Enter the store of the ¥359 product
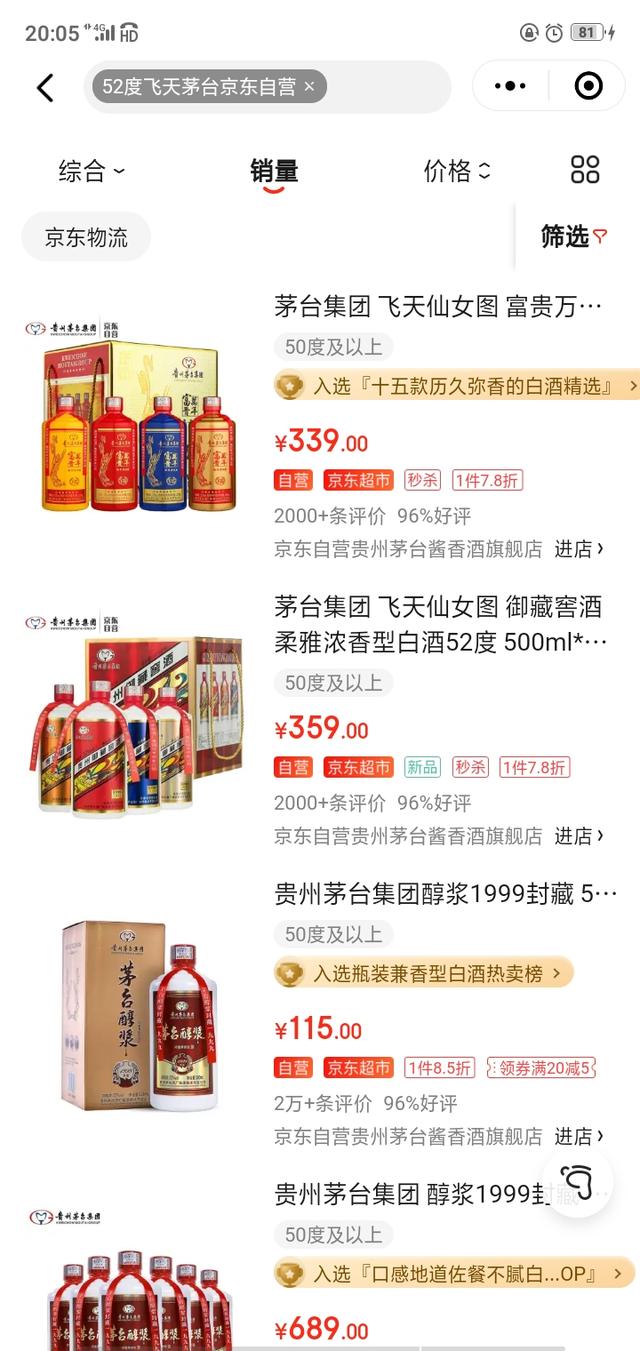The height and width of the screenshot is (1351, 640). [x=580, y=836]
